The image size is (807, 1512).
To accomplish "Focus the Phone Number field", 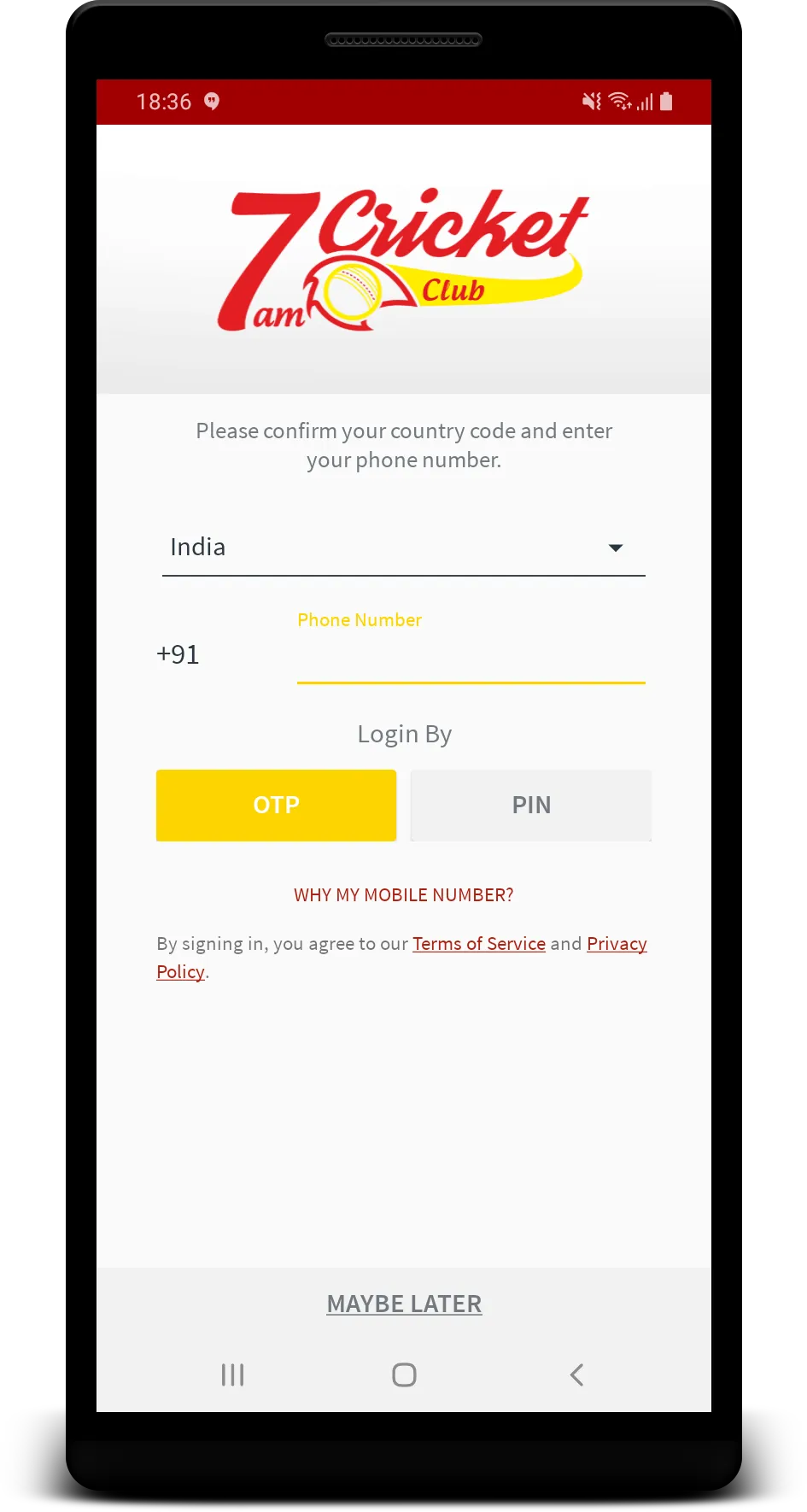I will 470,656.
